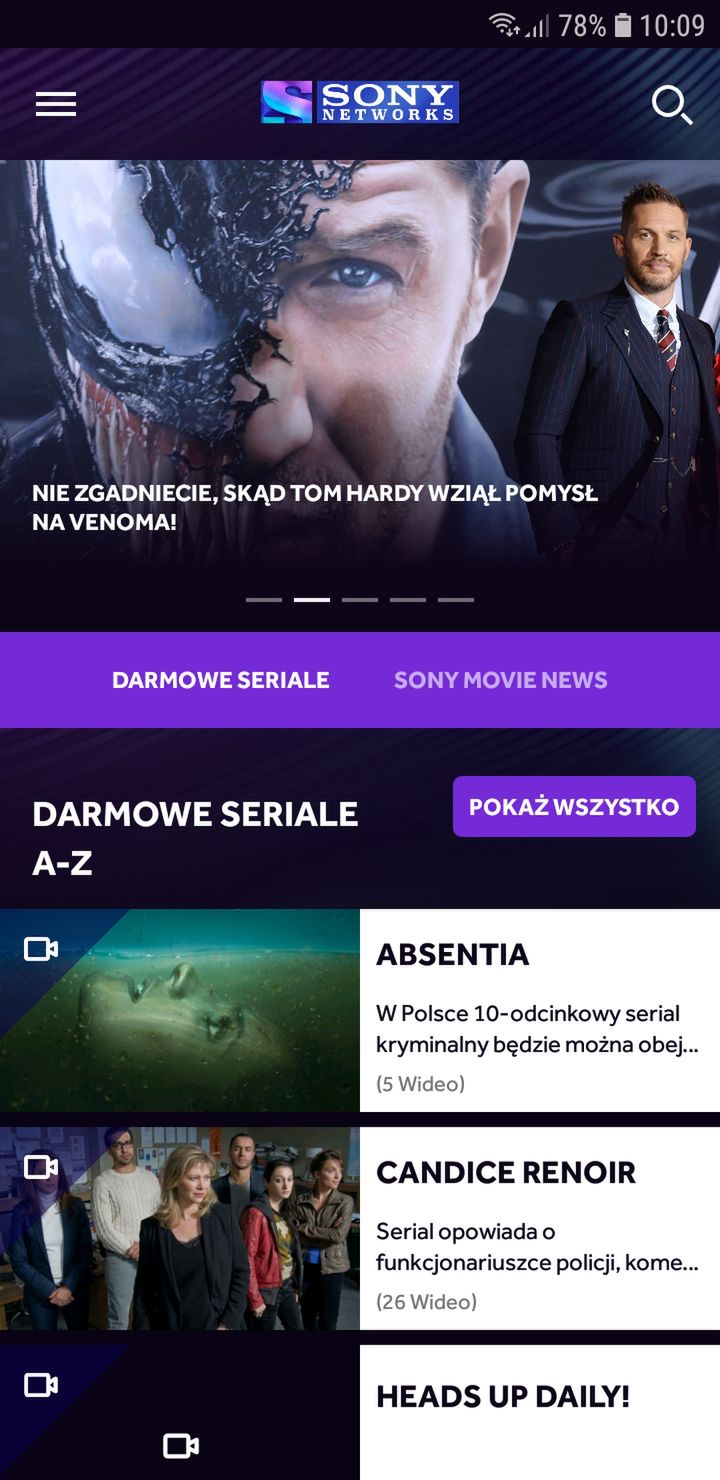Open the hamburger drawer menu
This screenshot has width=720, height=1480.
point(56,104)
